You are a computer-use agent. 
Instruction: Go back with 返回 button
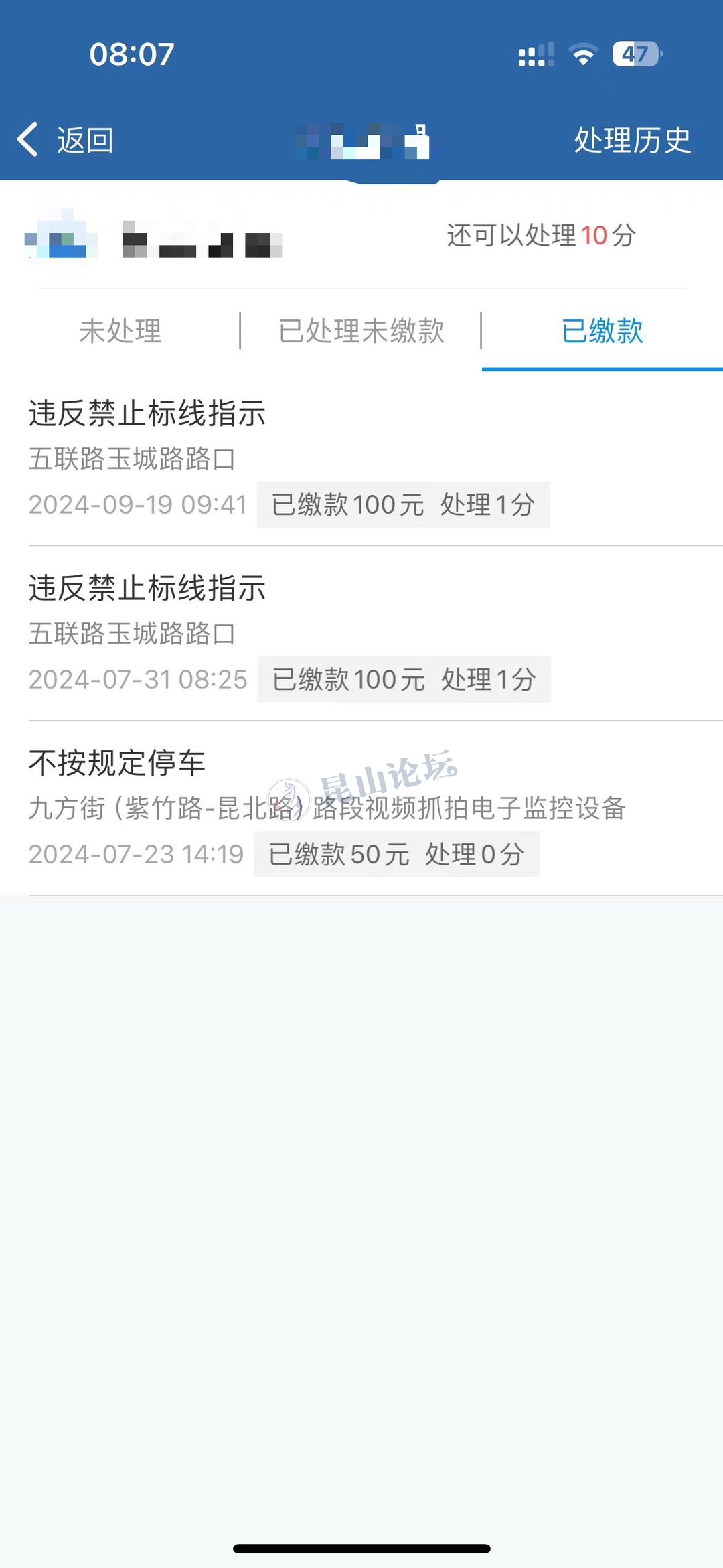click(x=66, y=140)
